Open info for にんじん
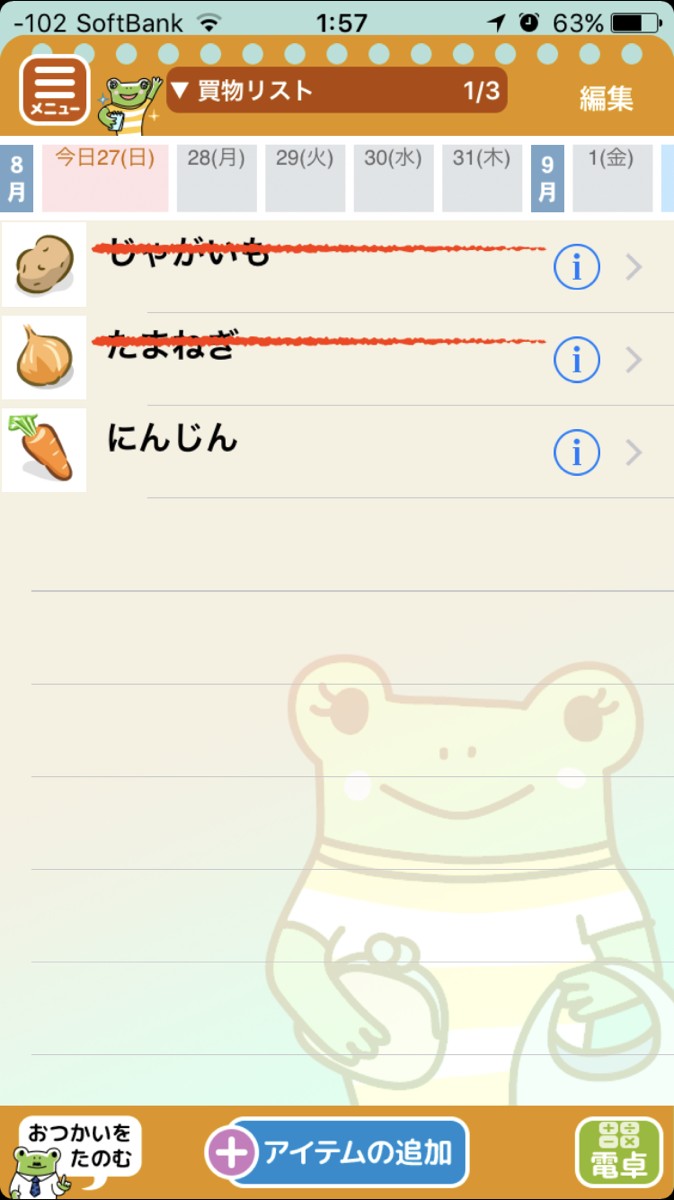 [x=576, y=453]
